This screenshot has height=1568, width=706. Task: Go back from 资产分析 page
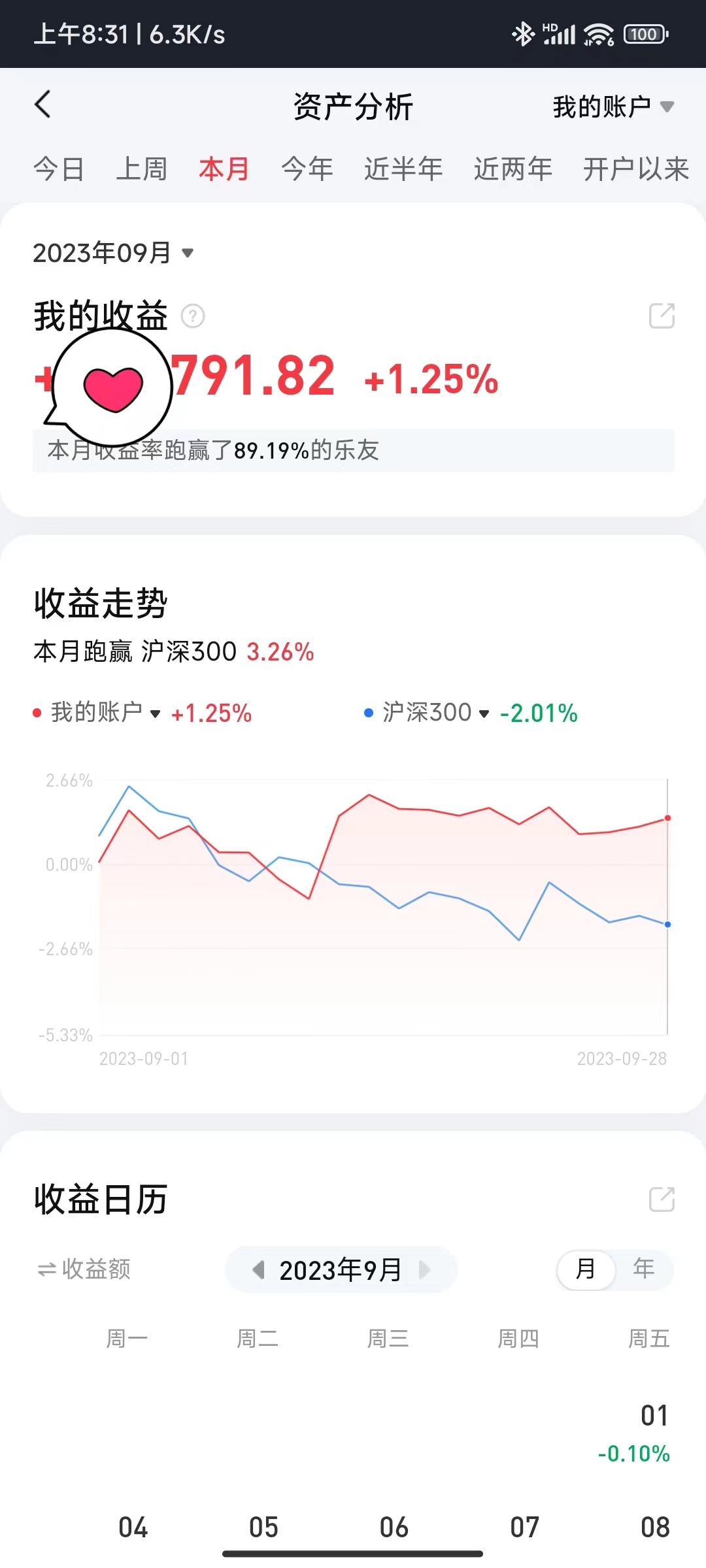click(43, 105)
